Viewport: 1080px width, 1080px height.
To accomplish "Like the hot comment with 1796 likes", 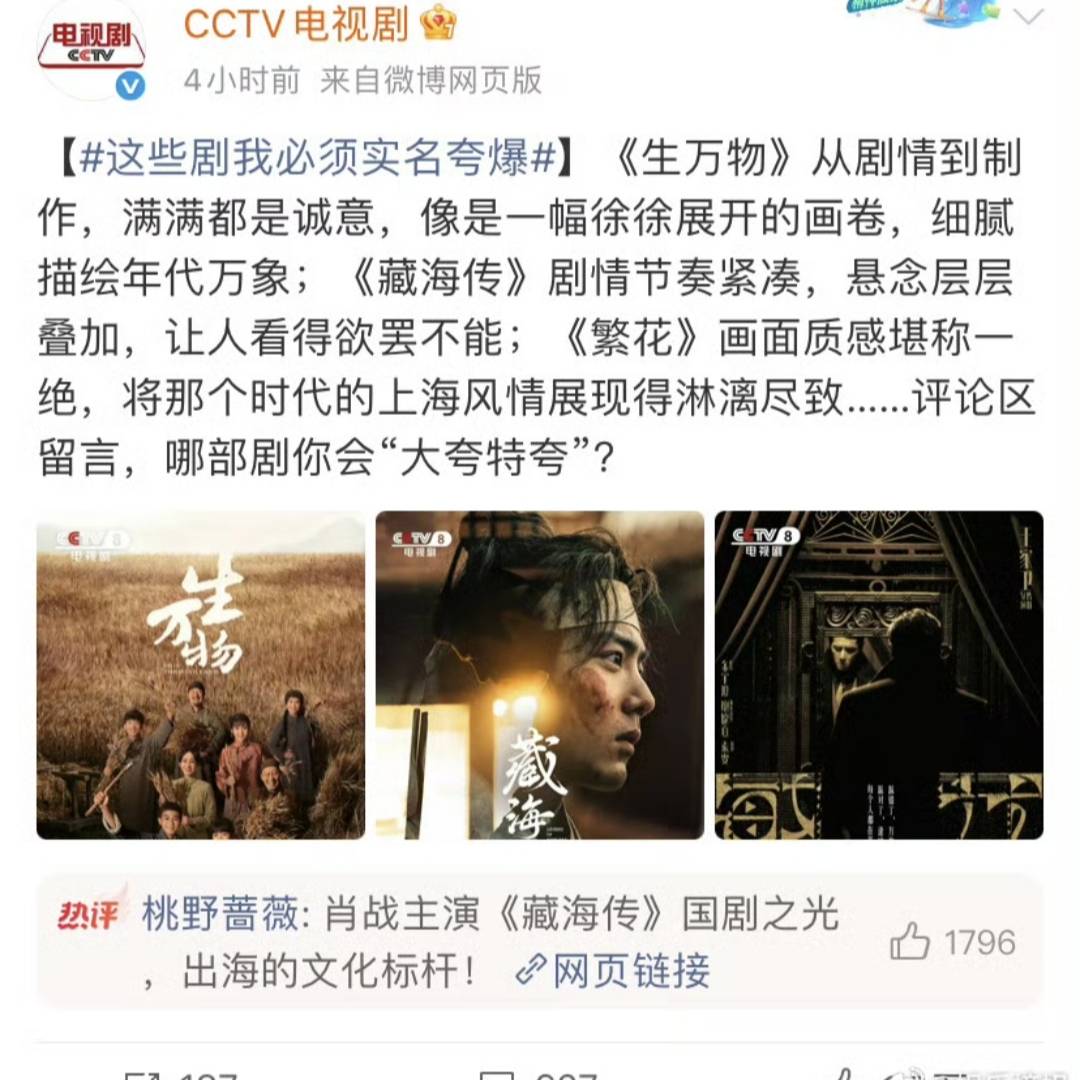I will pyautogui.click(x=908, y=942).
